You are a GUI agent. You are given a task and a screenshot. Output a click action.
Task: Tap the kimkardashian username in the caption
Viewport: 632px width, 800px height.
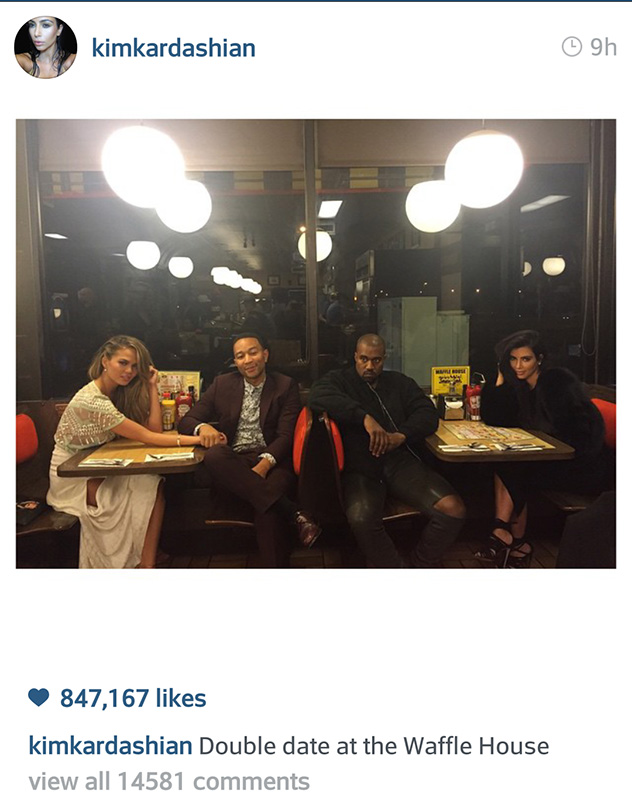click(x=110, y=746)
